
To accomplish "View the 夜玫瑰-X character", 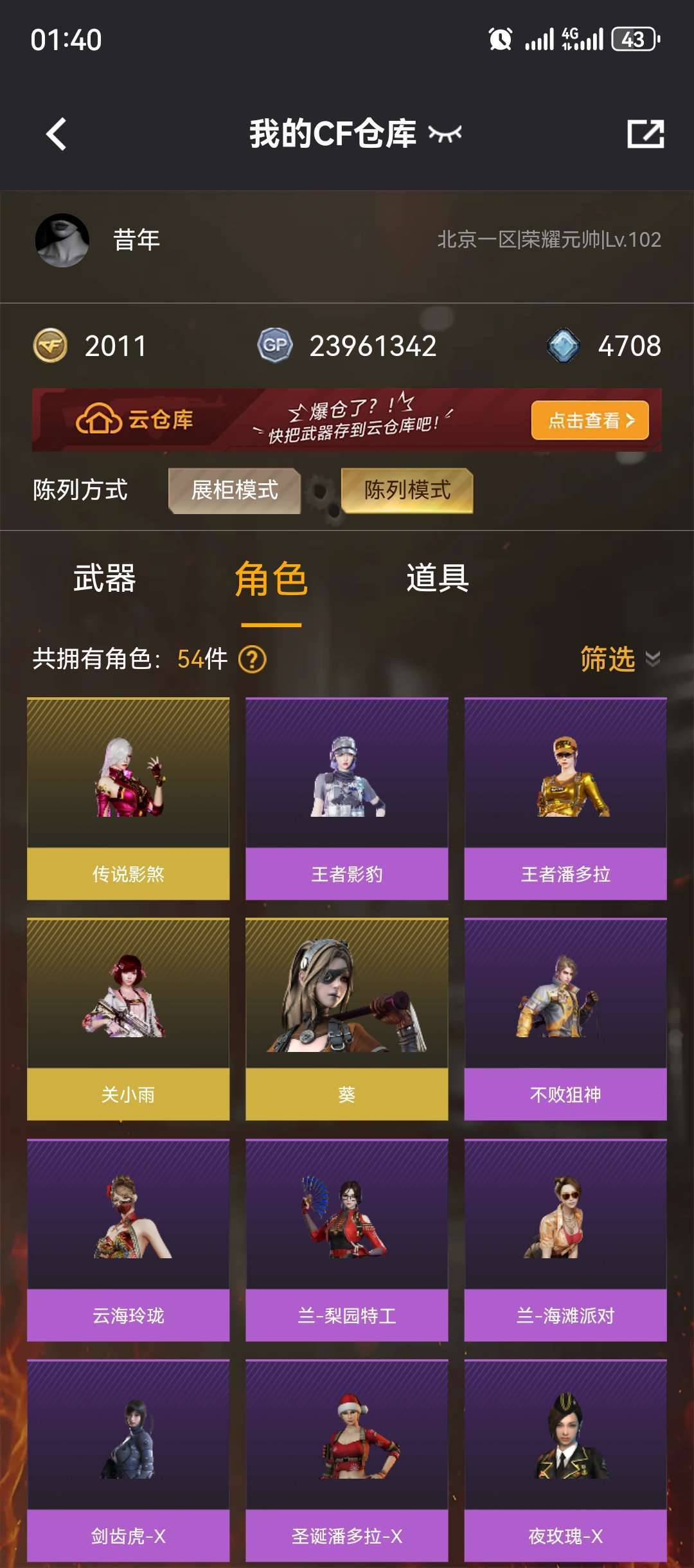I will [565, 1460].
